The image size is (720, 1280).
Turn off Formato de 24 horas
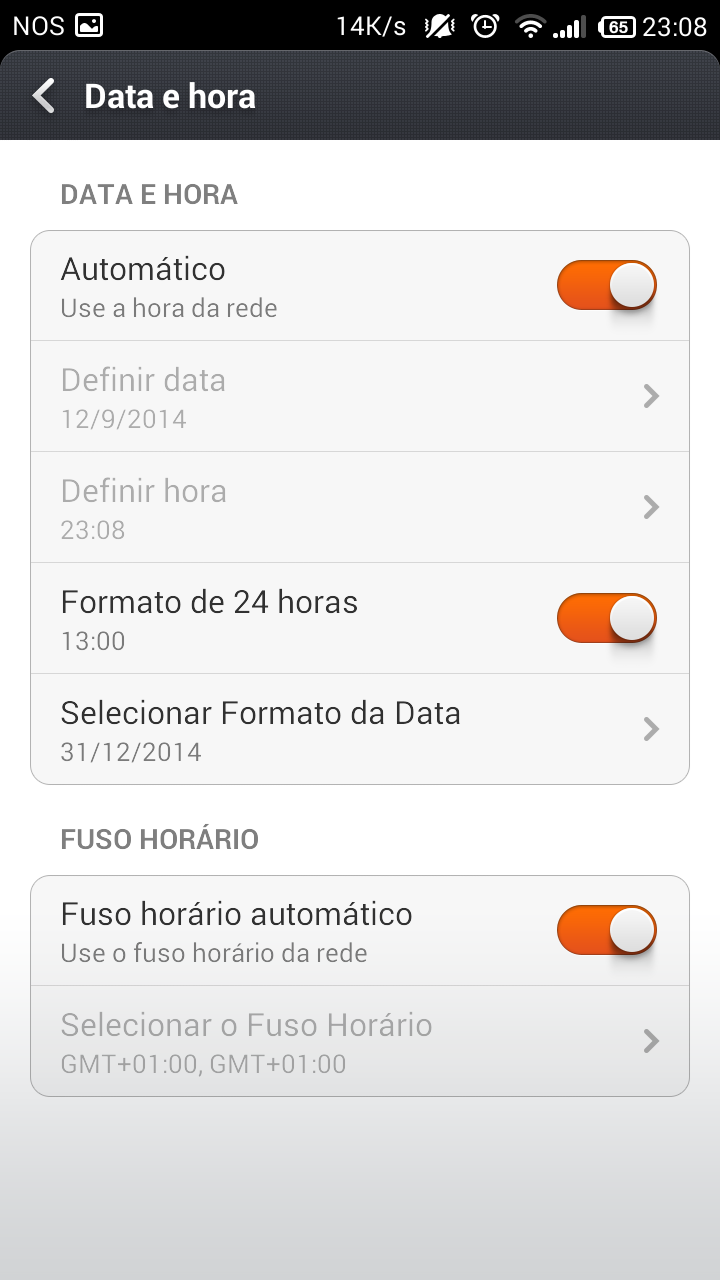point(607,618)
